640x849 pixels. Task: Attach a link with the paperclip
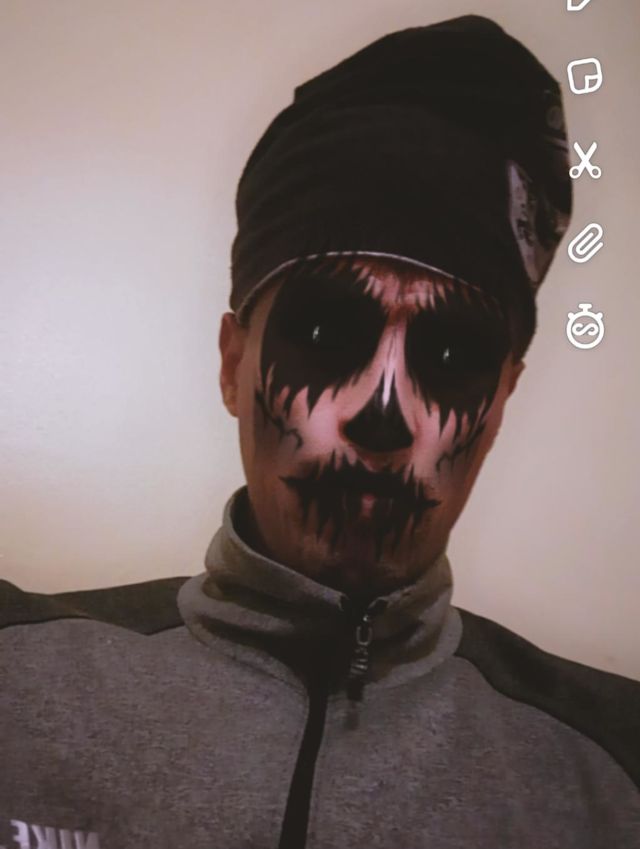(x=585, y=243)
